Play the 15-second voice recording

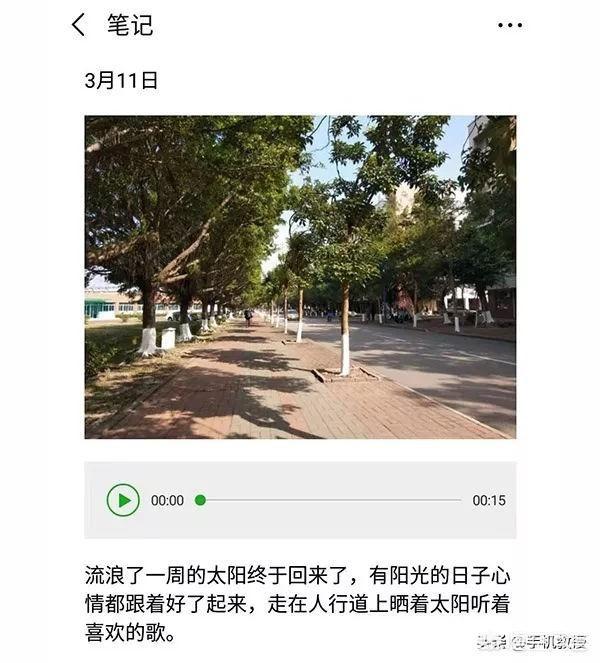click(123, 500)
